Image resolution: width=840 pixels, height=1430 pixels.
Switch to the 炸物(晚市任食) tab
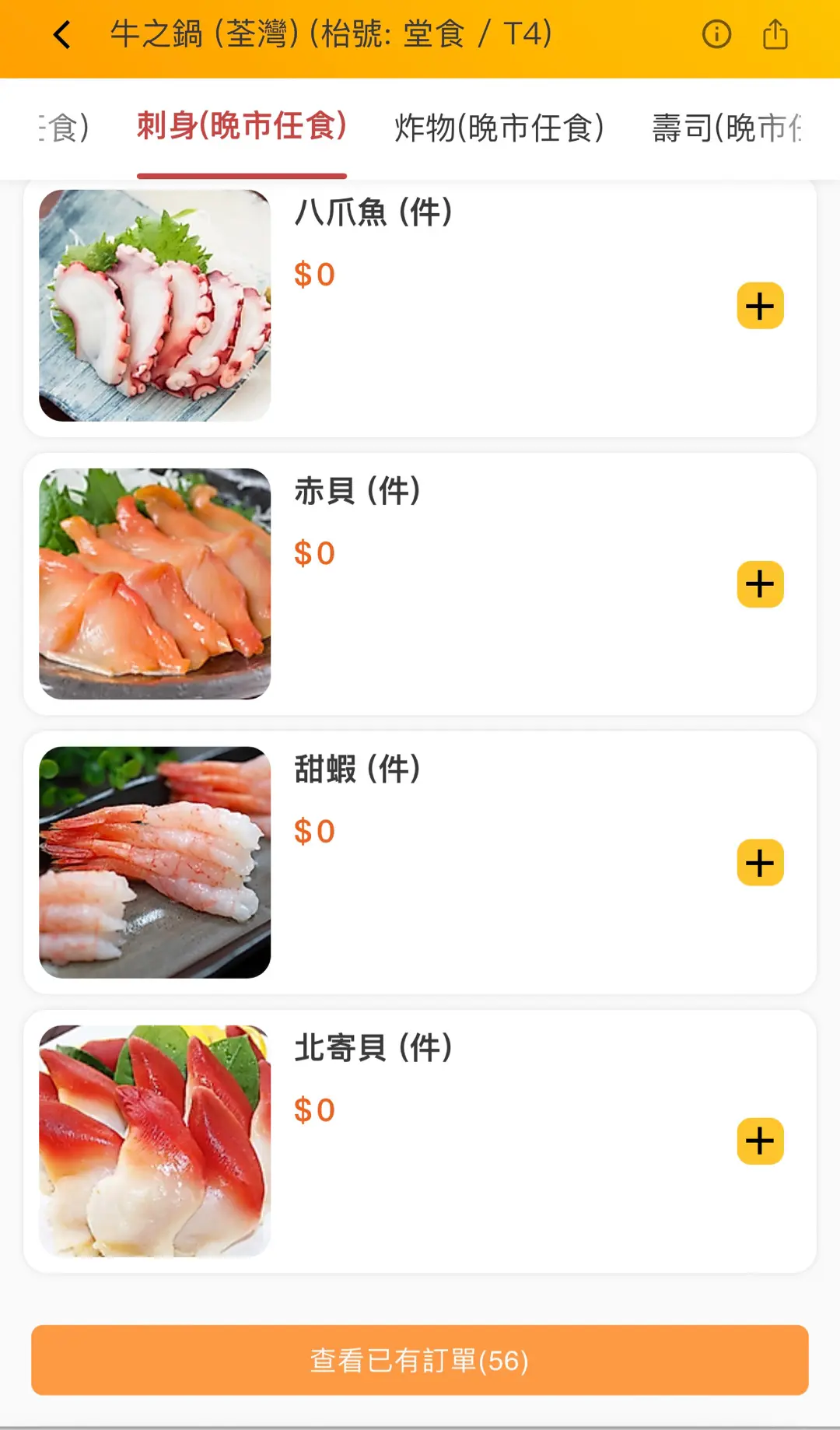499,128
